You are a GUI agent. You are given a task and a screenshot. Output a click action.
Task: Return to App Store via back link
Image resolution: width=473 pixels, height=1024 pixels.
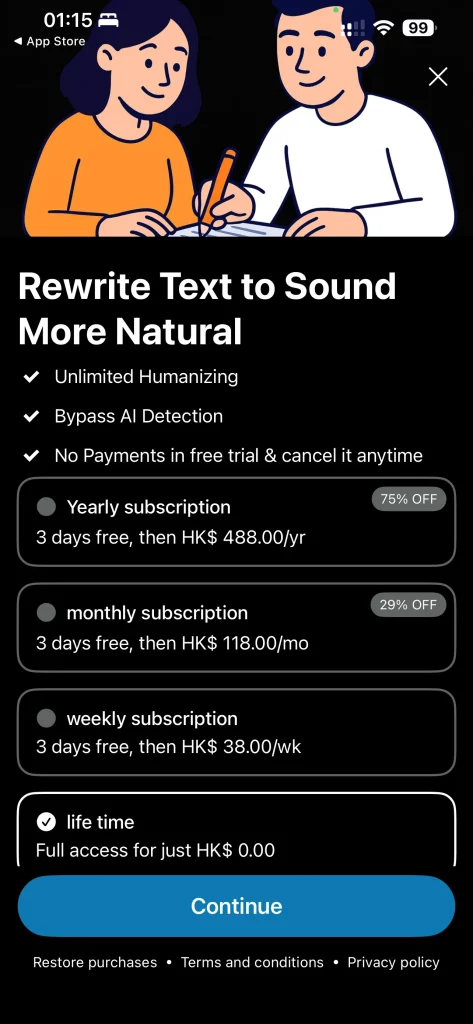tap(50, 41)
